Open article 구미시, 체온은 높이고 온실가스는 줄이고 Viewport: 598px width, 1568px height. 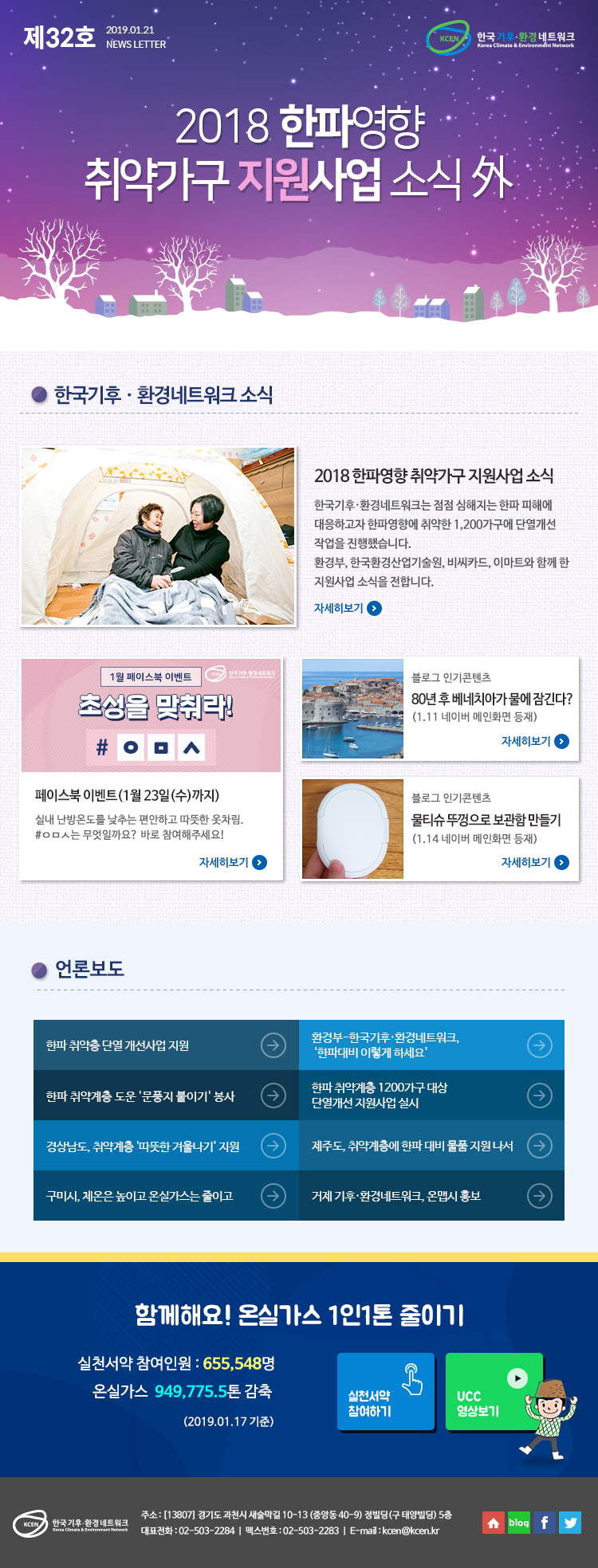(x=166, y=1196)
